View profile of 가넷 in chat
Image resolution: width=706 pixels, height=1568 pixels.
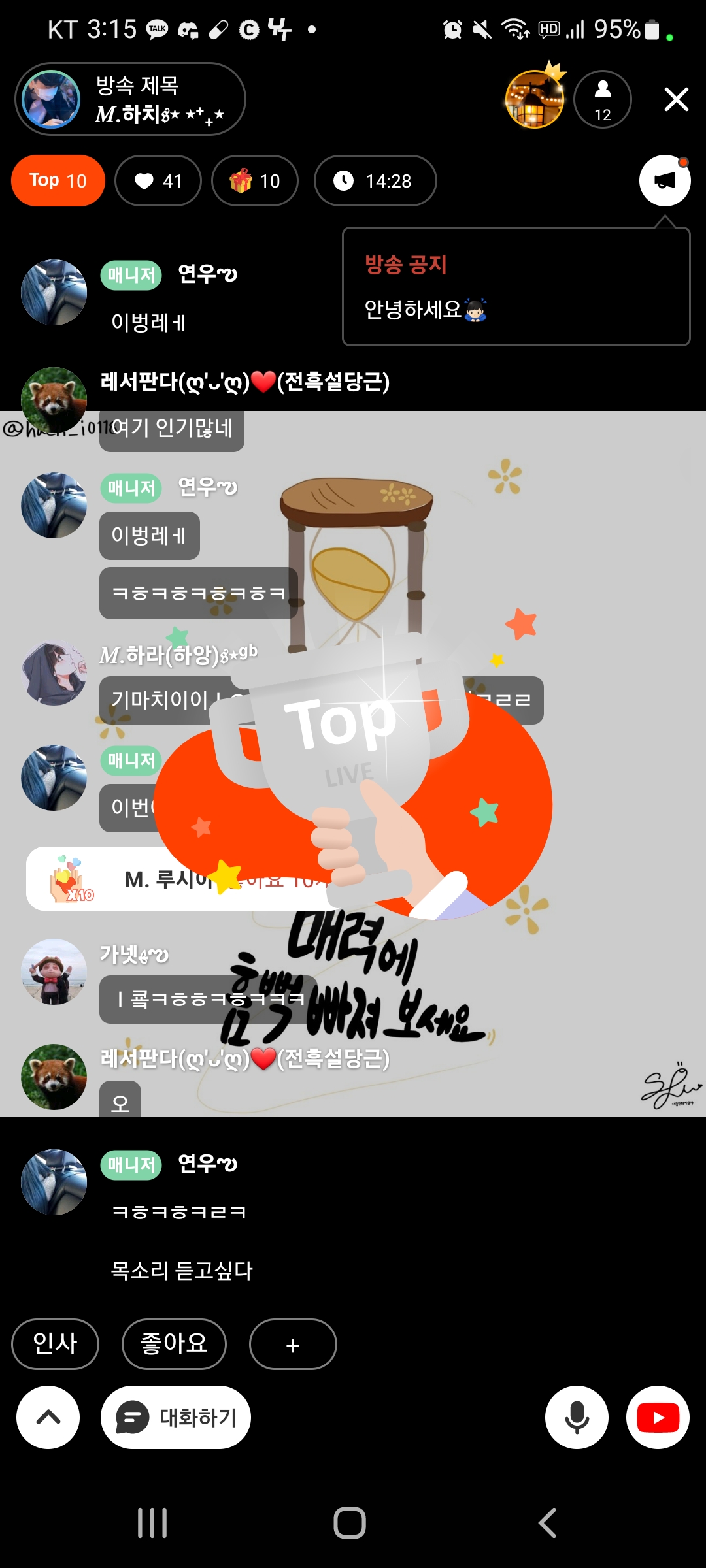54,972
